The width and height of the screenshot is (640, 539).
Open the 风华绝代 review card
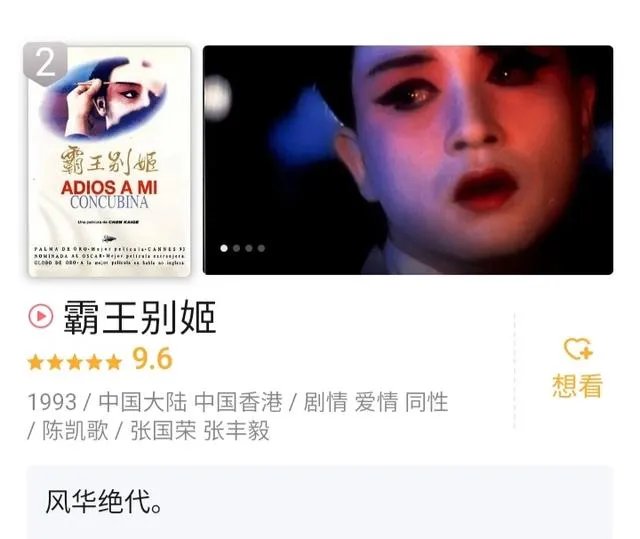point(319,502)
